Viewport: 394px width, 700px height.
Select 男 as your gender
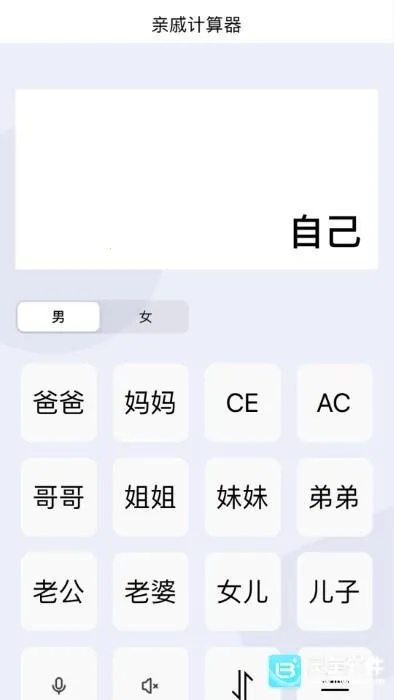coord(58,317)
